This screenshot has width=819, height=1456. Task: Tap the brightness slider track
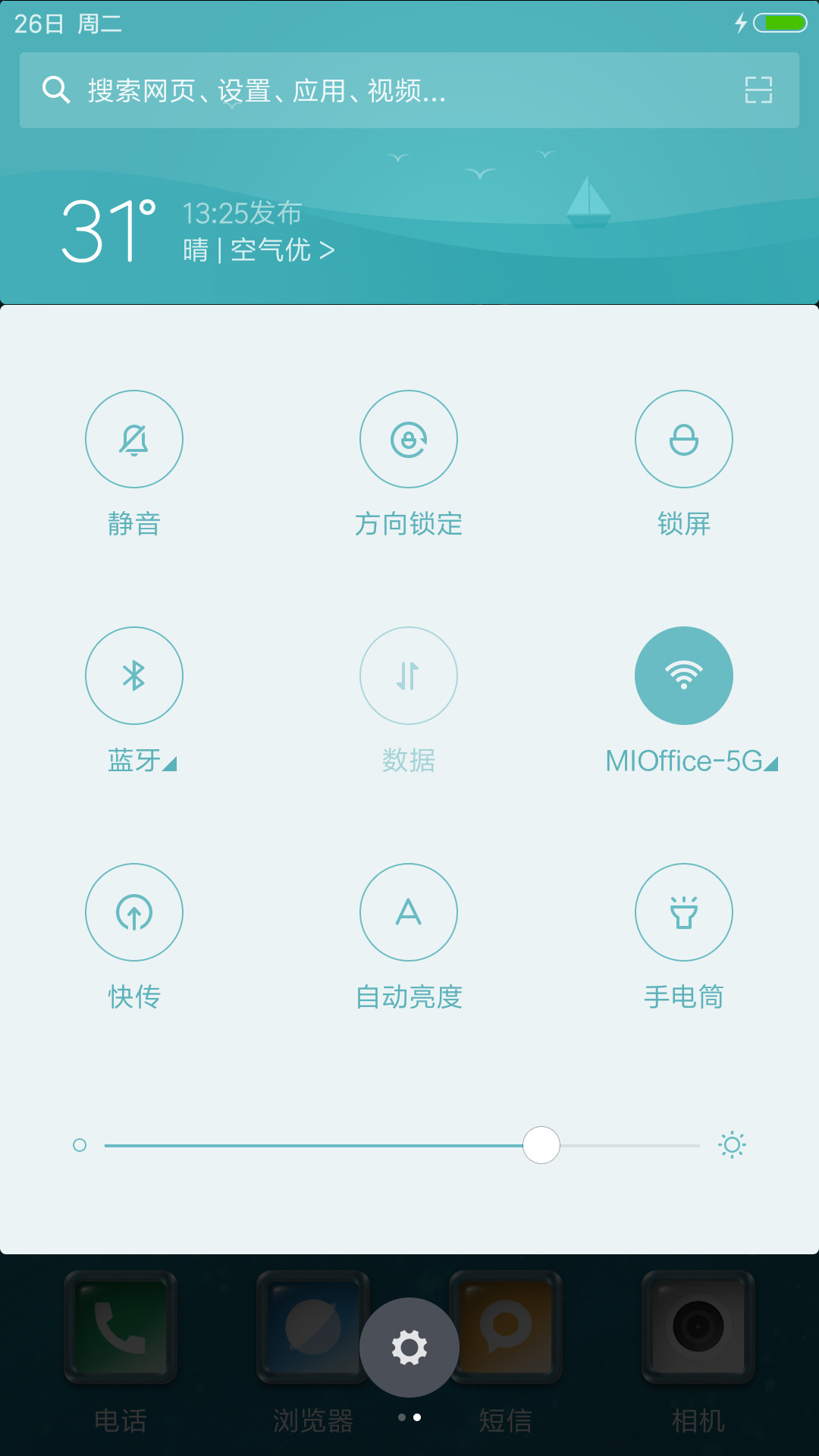402,1145
